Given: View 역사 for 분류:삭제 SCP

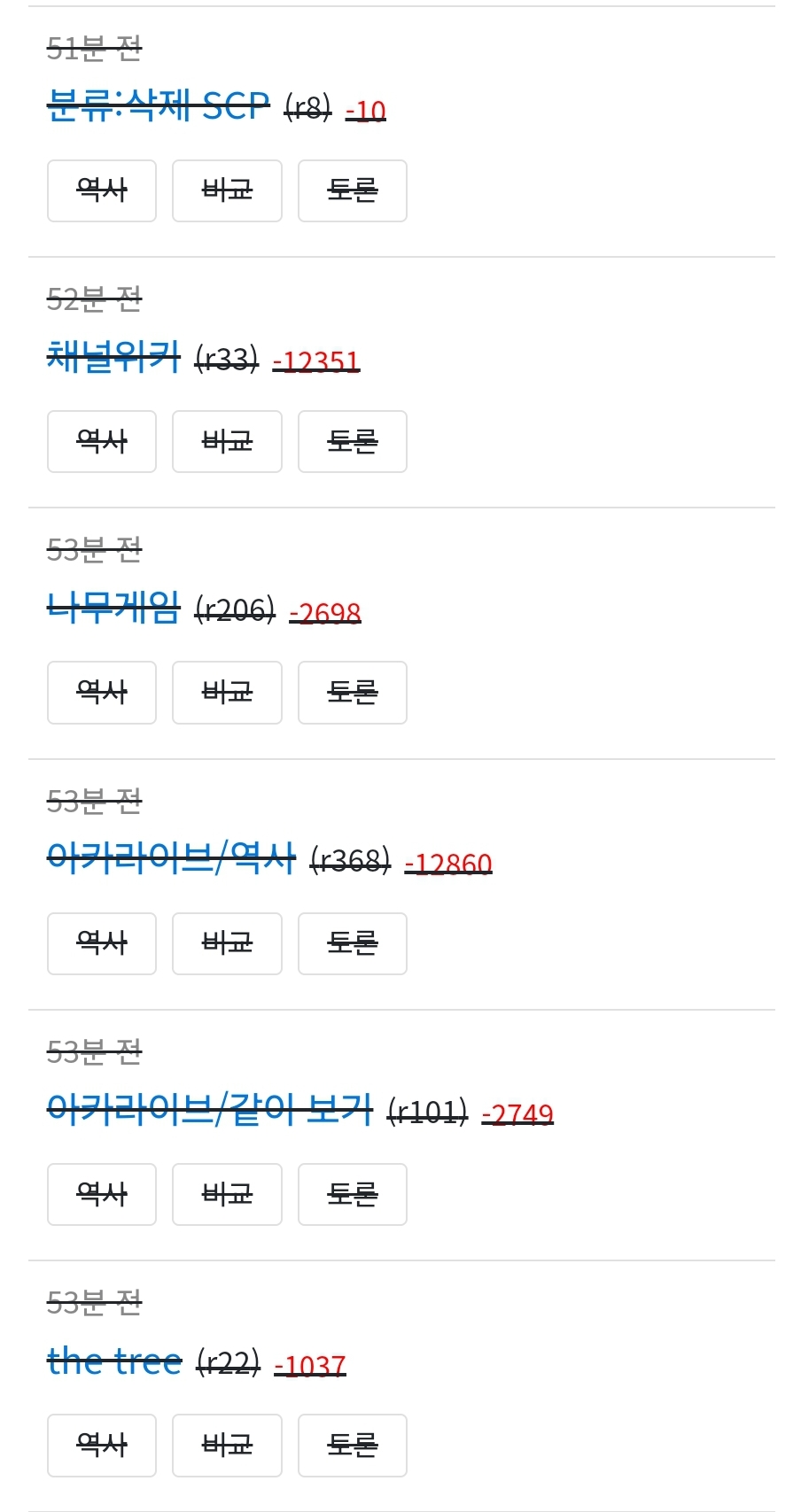Looking at the screenshot, I should click(102, 190).
